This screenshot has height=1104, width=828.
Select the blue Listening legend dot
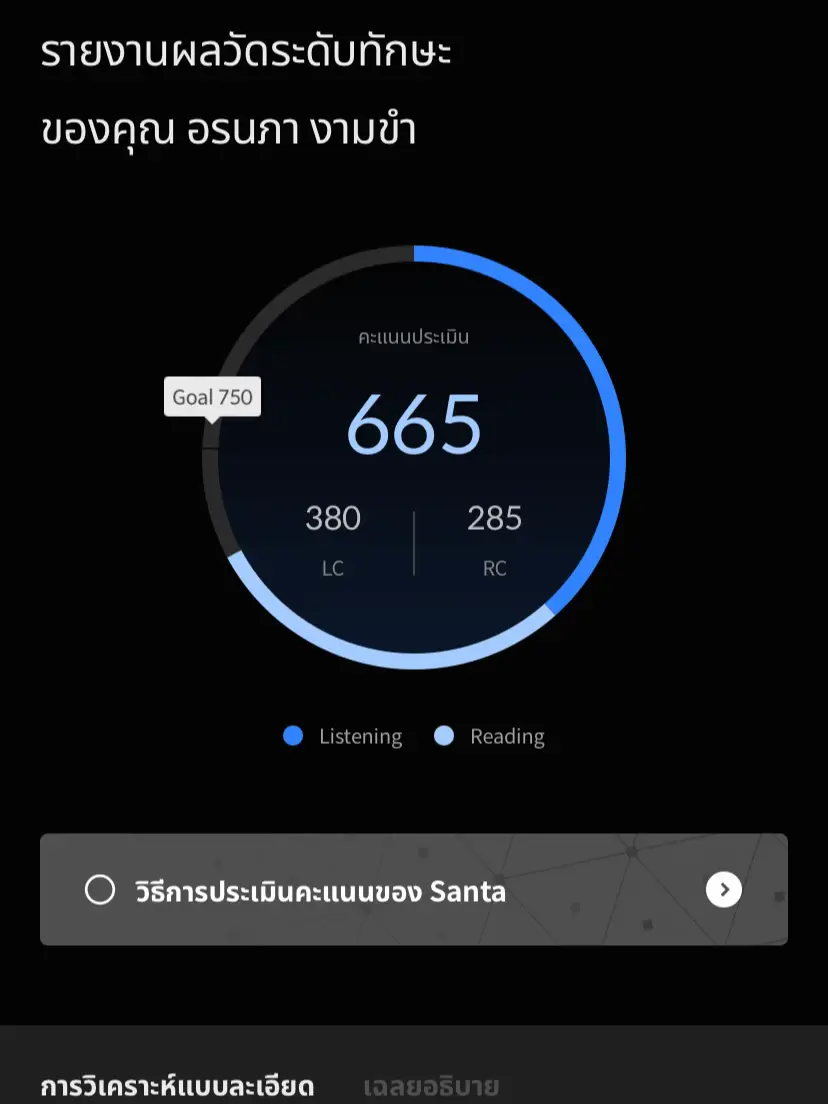[293, 736]
